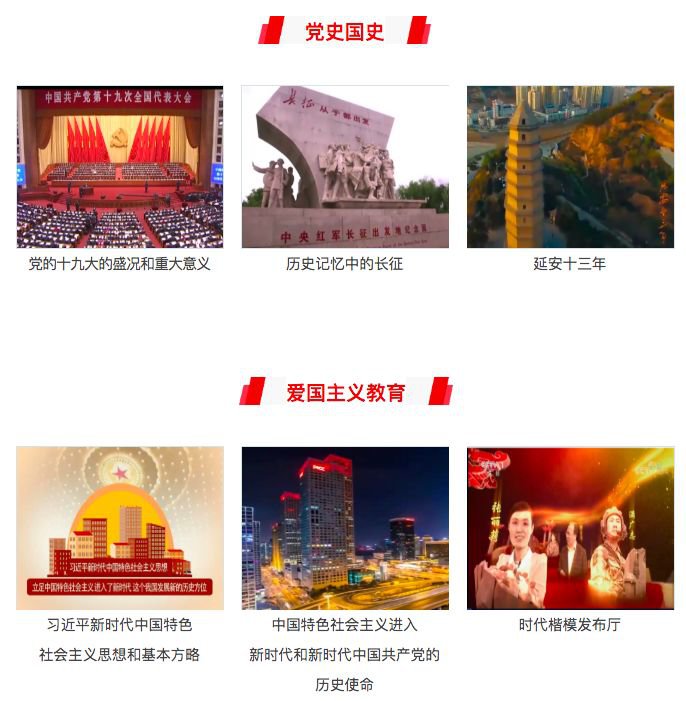The width and height of the screenshot is (686, 701).
Task: Open the 延安十三年 video card
Action: coord(570,167)
